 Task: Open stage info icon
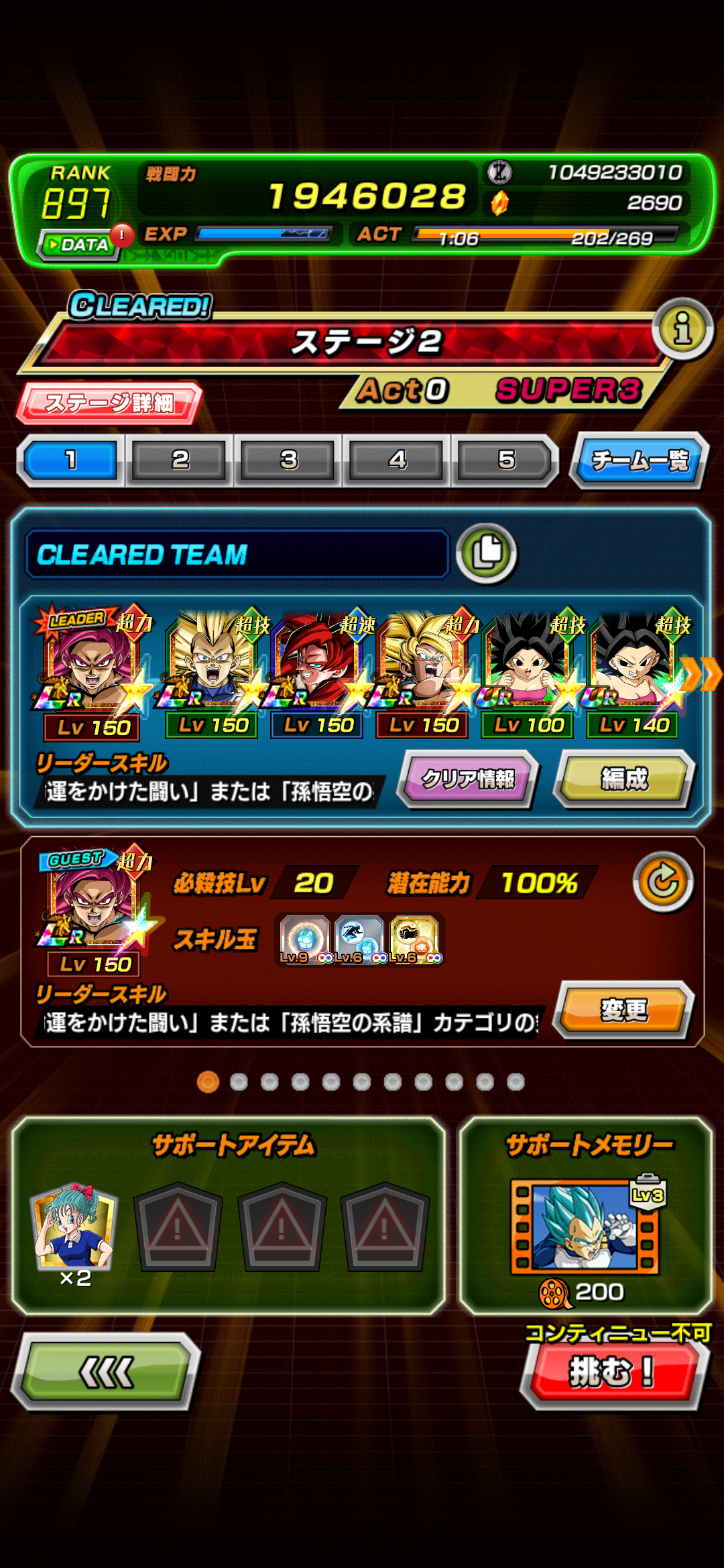tap(682, 328)
